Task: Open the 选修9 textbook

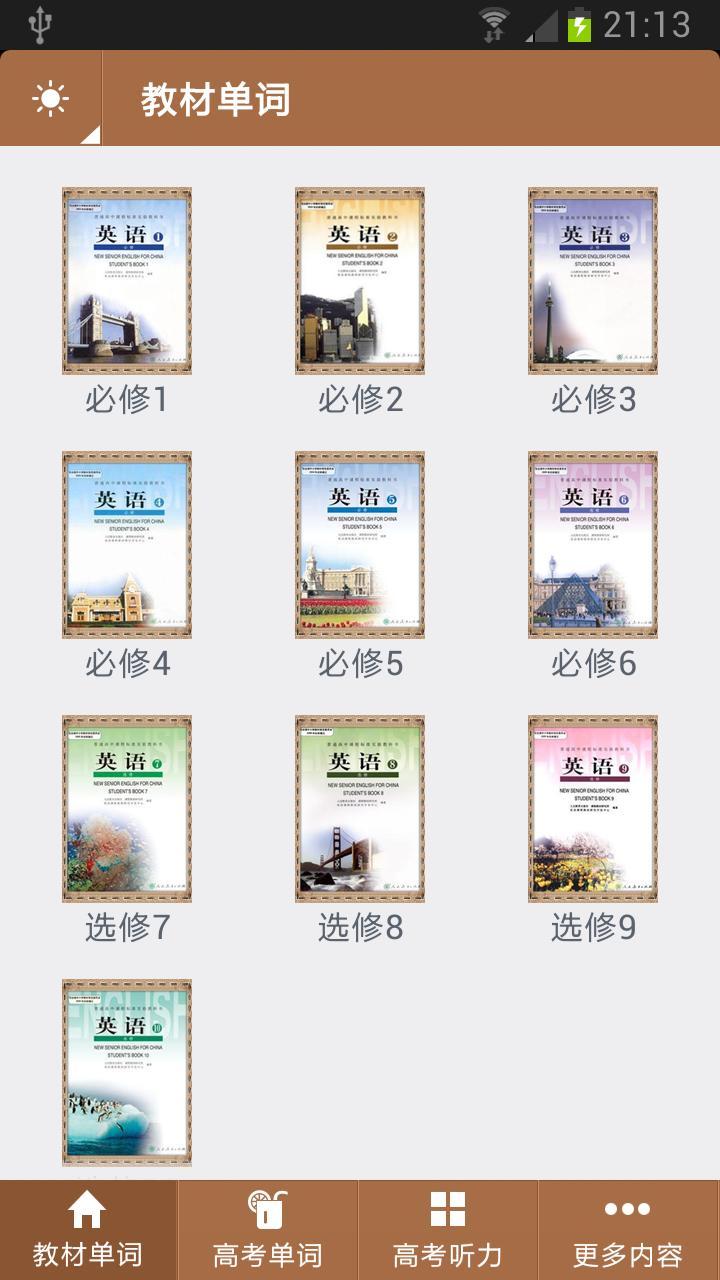Action: tap(593, 809)
